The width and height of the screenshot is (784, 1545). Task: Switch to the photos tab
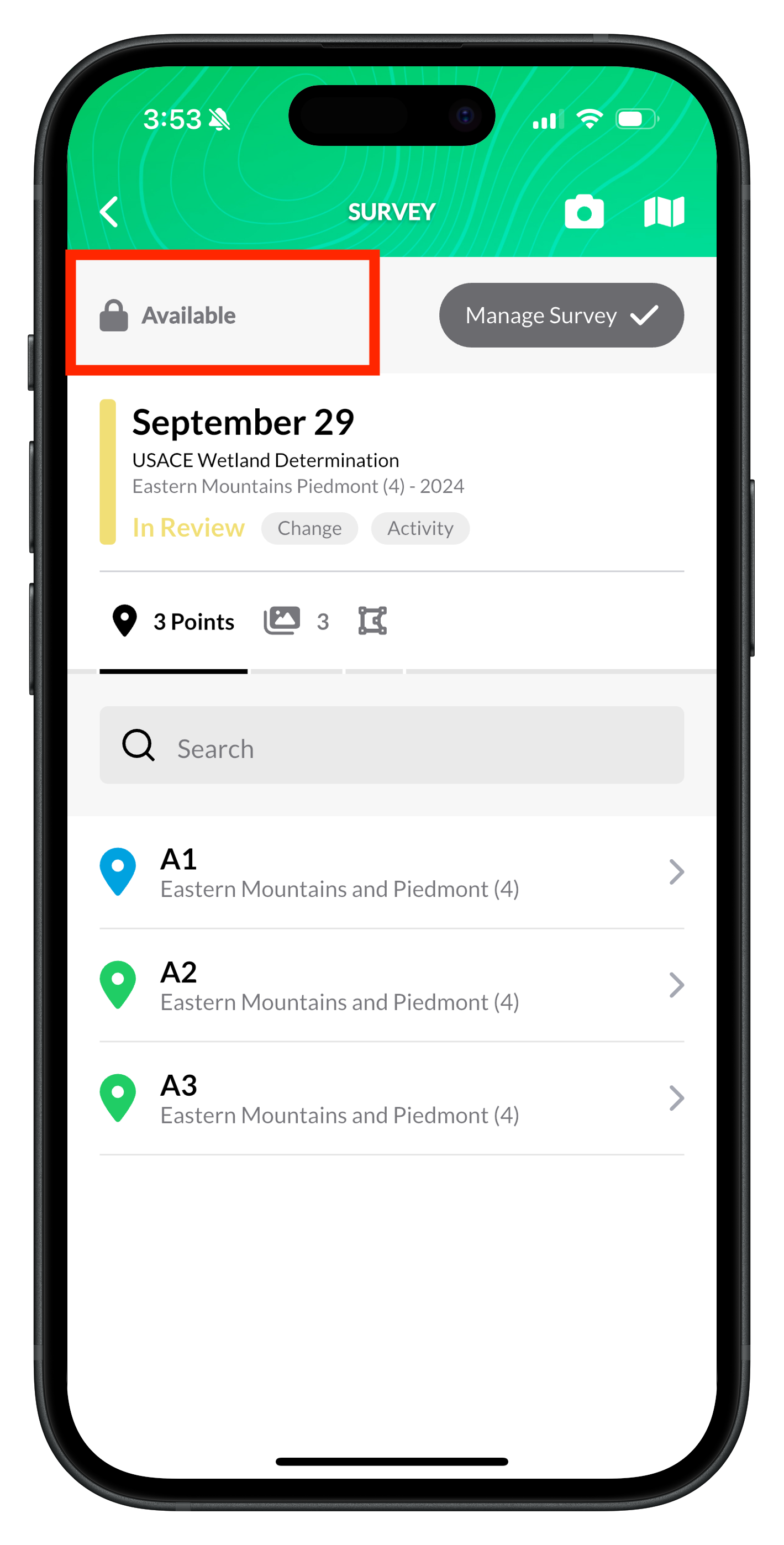point(296,622)
